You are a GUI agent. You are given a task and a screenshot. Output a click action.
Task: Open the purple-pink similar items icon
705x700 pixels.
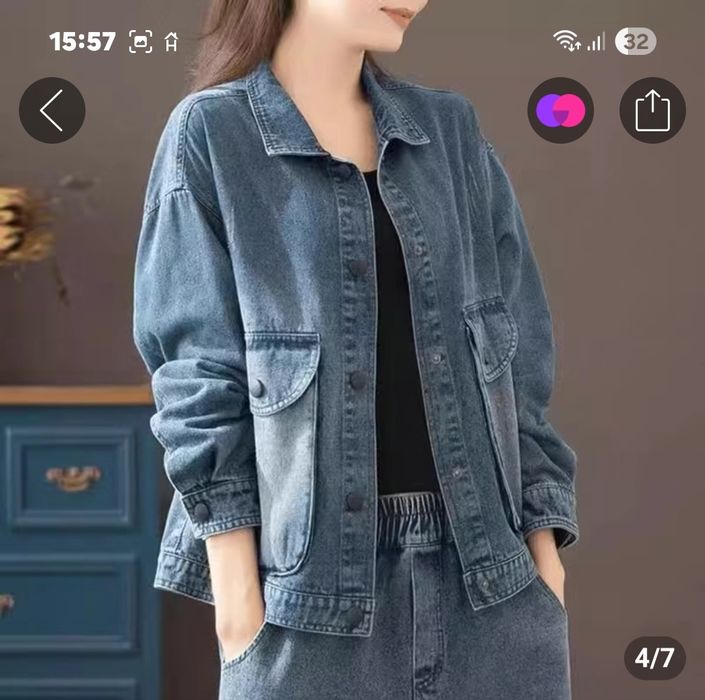(x=560, y=110)
